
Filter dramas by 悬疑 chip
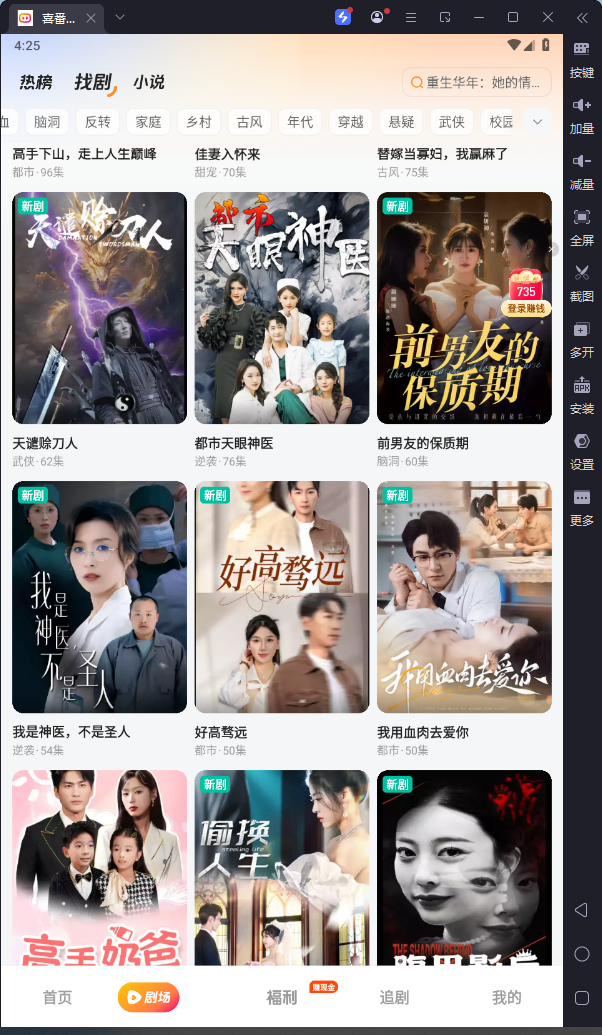click(x=401, y=122)
